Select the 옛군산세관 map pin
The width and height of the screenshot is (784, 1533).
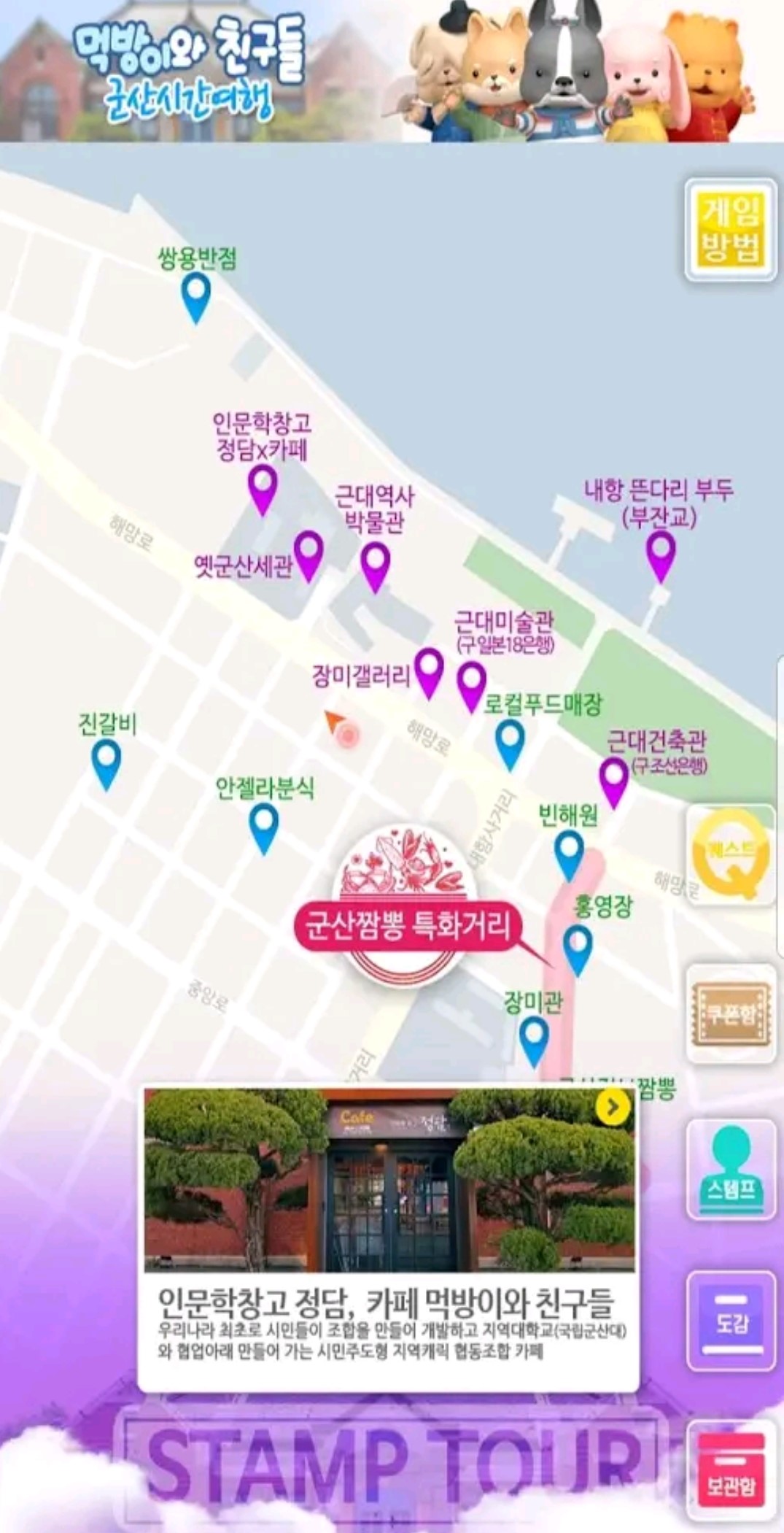coord(308,554)
